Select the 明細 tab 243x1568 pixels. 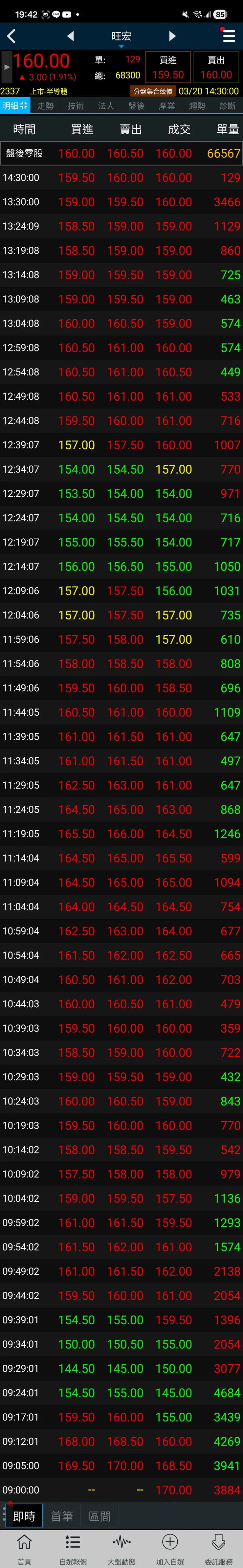(15, 106)
